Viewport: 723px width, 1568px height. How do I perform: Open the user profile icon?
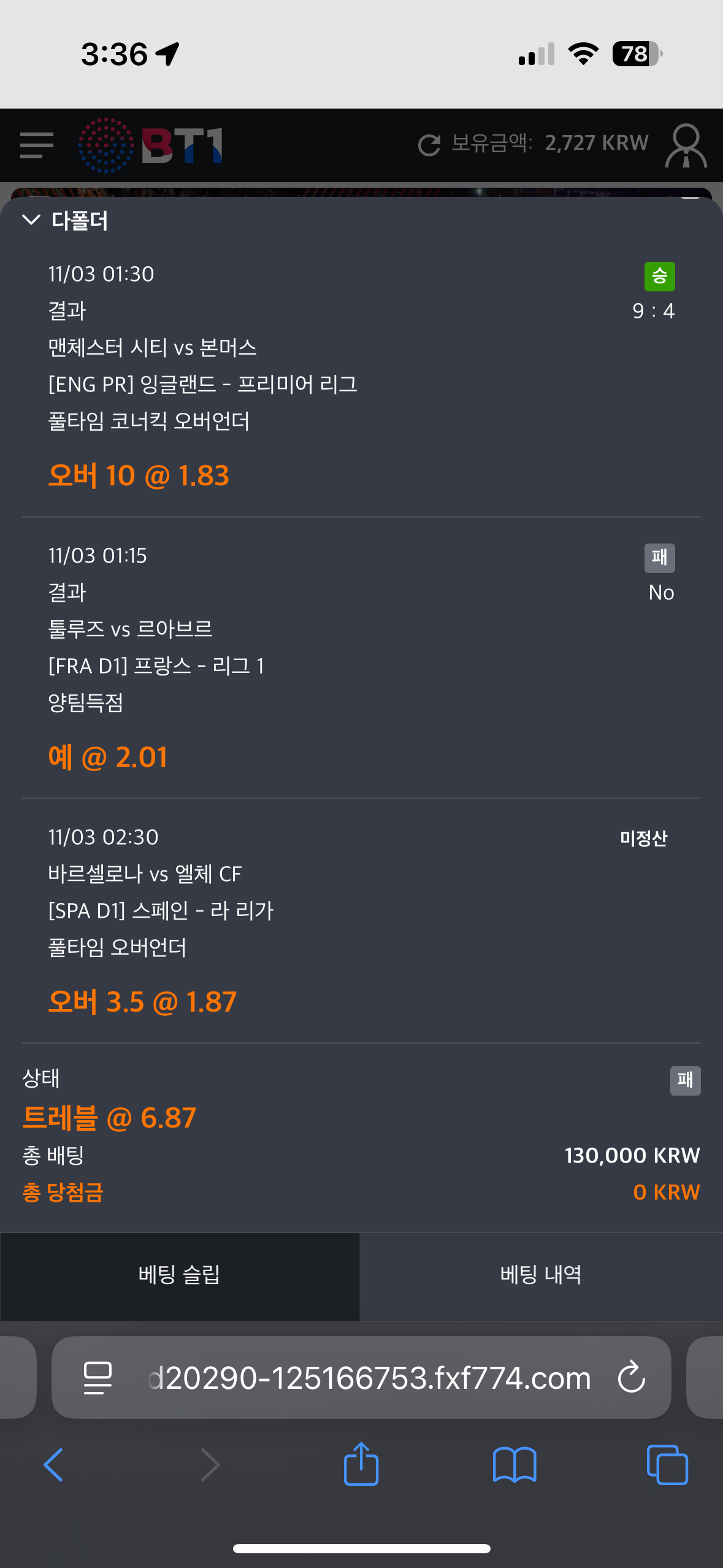686,145
